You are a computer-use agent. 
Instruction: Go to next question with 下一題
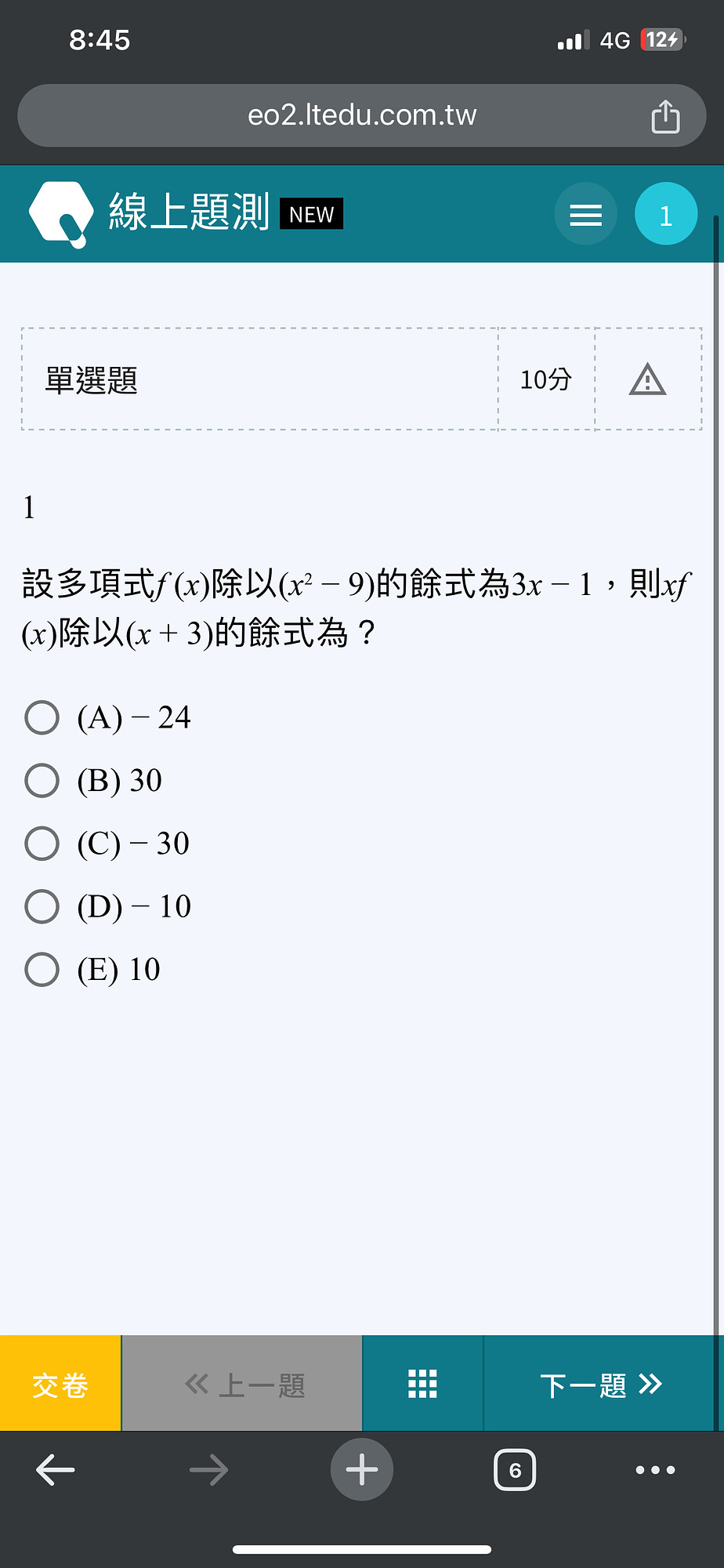click(601, 1384)
